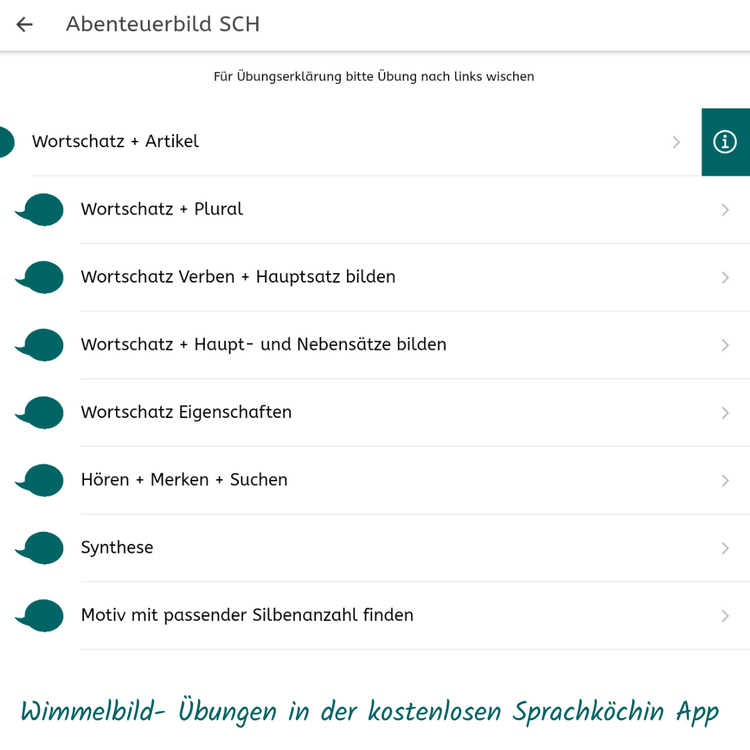Go back using the arrow icon

pyautogui.click(x=24, y=25)
